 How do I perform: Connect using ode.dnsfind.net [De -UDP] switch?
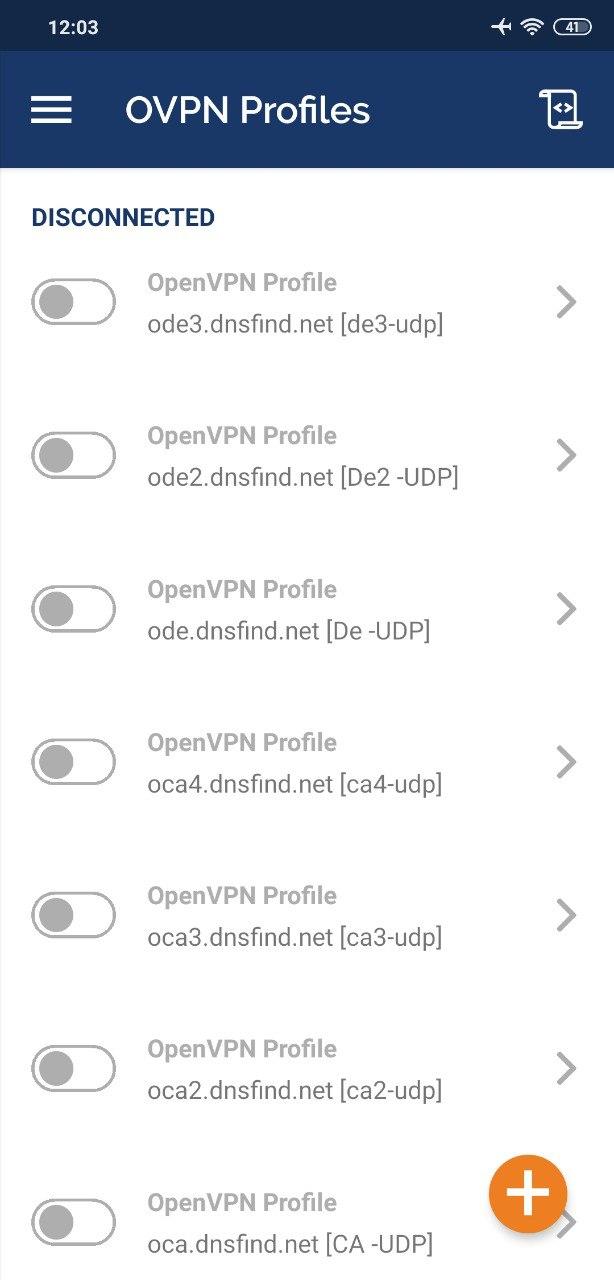tap(73, 608)
